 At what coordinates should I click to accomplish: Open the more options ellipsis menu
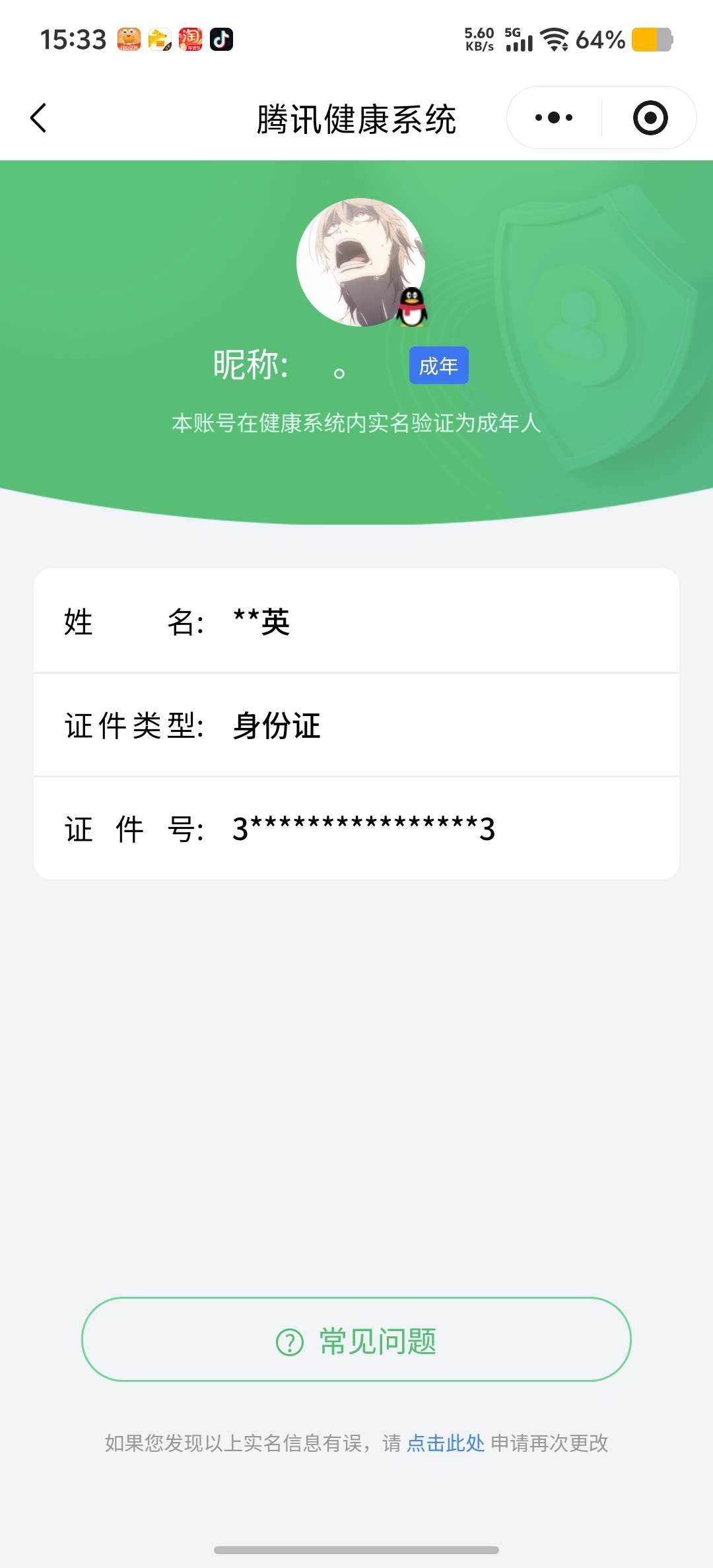(x=555, y=117)
